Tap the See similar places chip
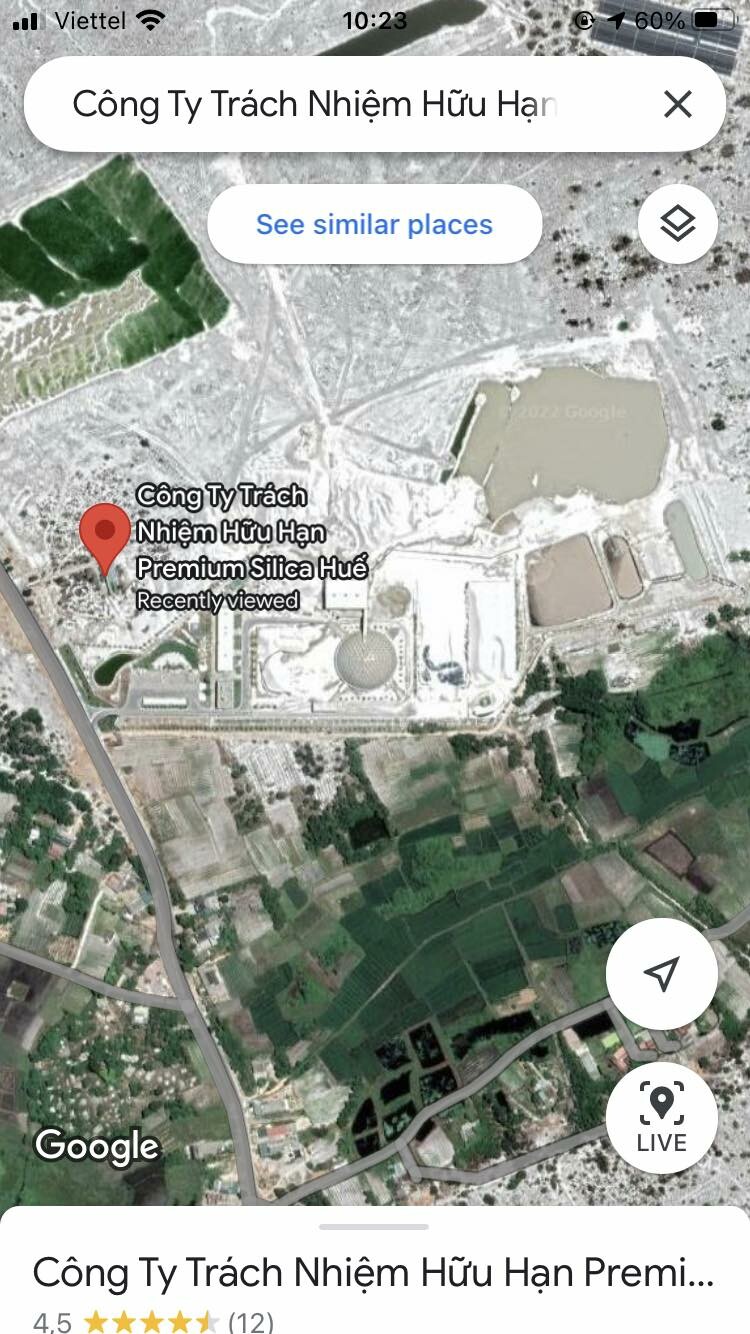 pos(374,224)
